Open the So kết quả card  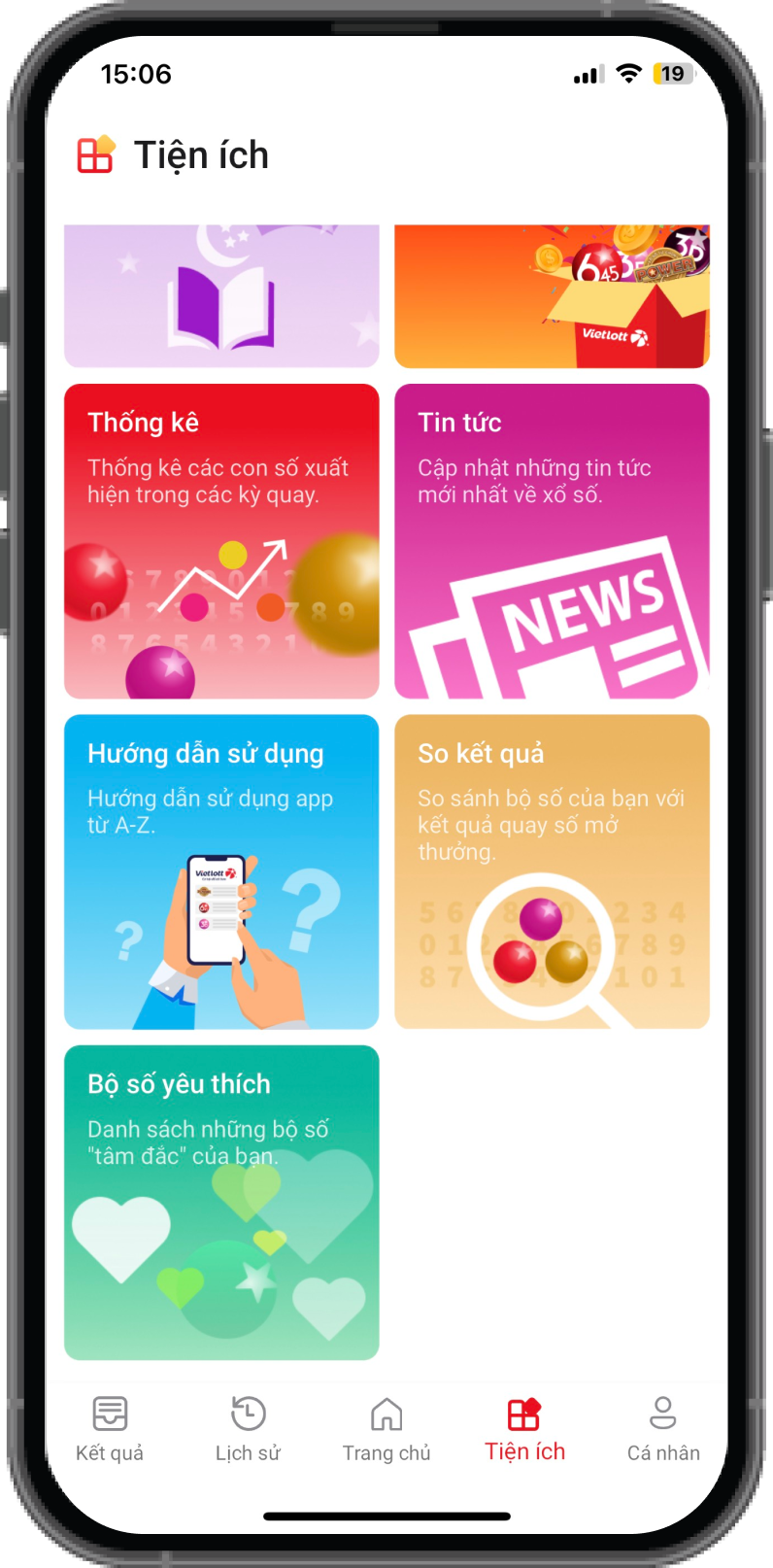[552, 871]
